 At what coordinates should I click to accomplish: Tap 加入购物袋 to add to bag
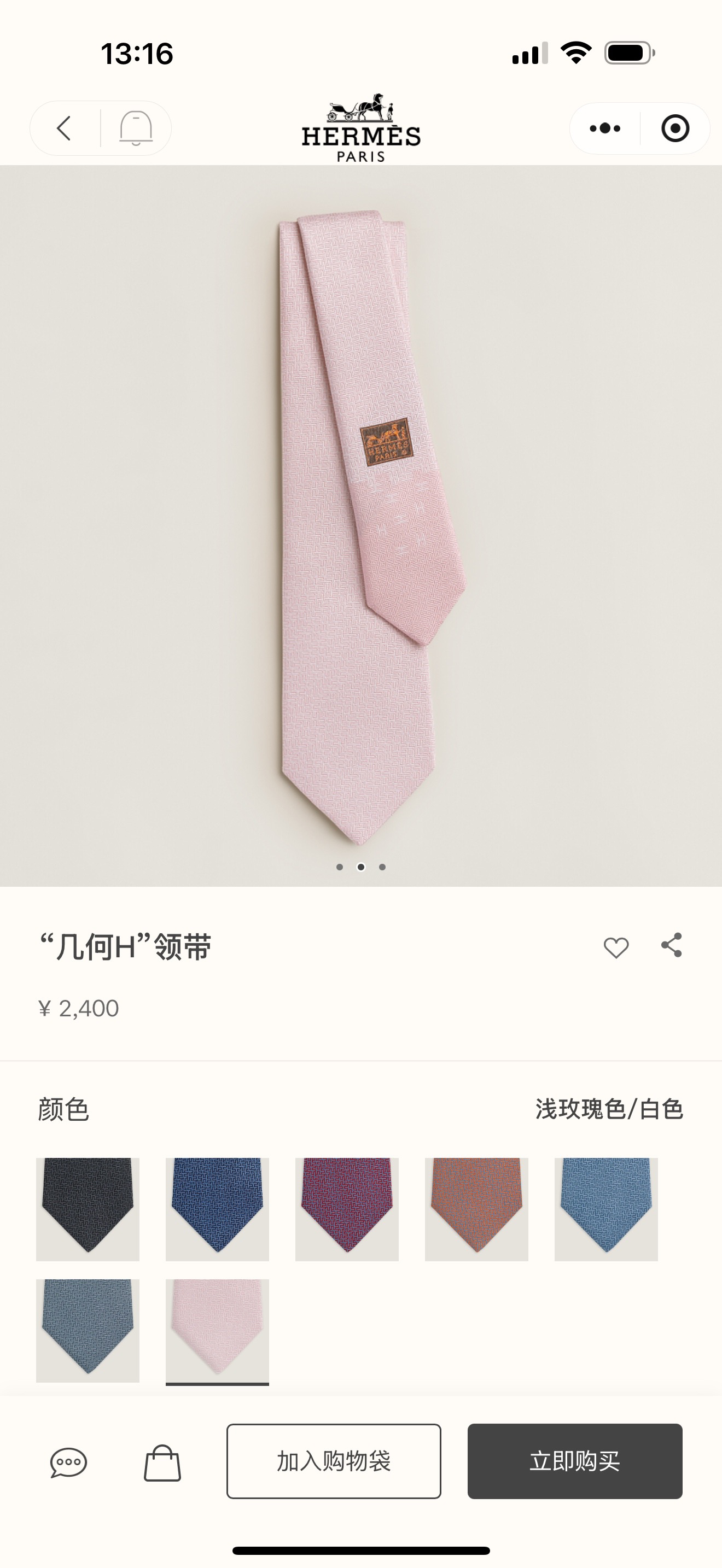tap(334, 1461)
